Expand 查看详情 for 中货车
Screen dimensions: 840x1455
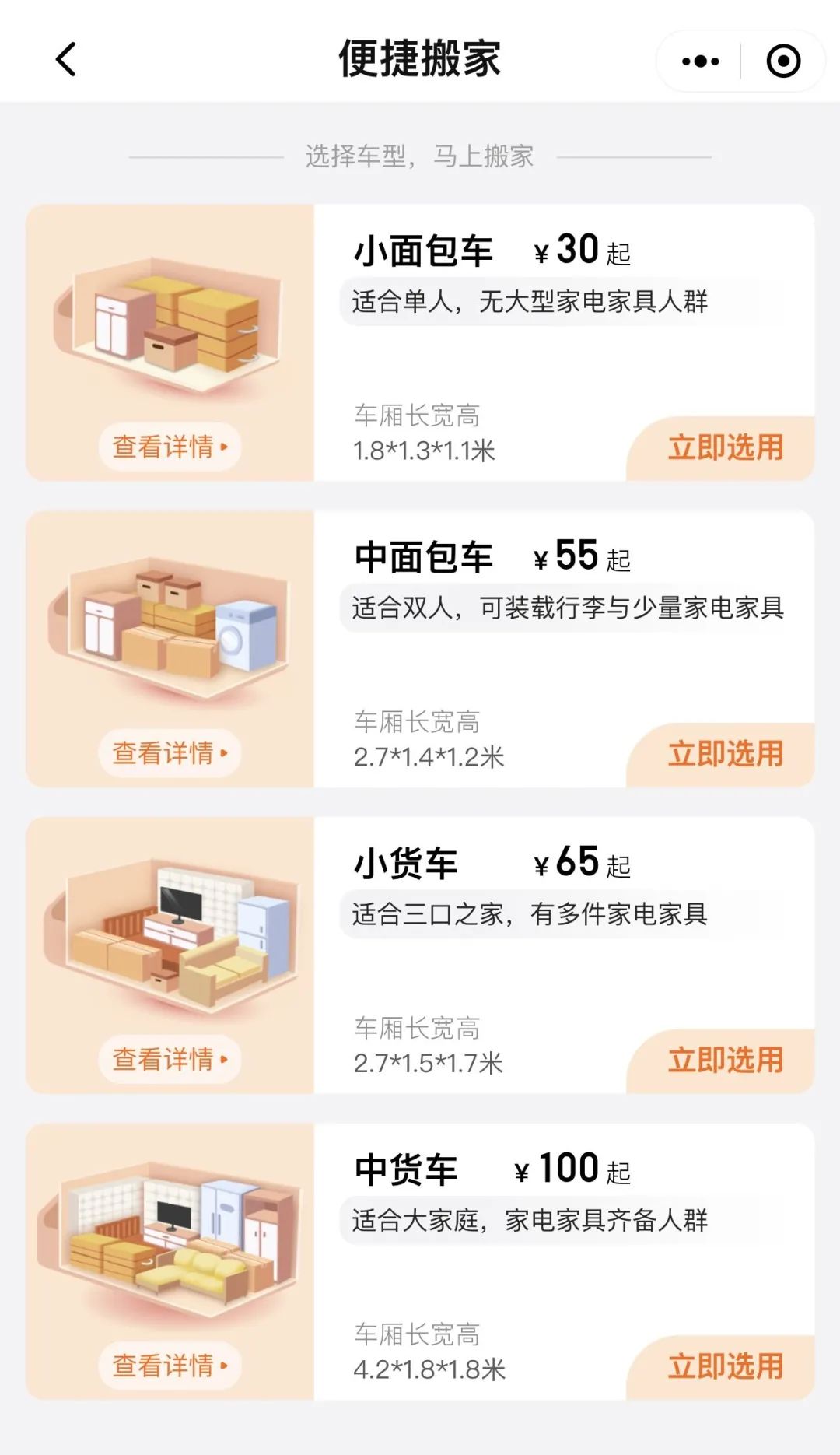click(167, 1367)
